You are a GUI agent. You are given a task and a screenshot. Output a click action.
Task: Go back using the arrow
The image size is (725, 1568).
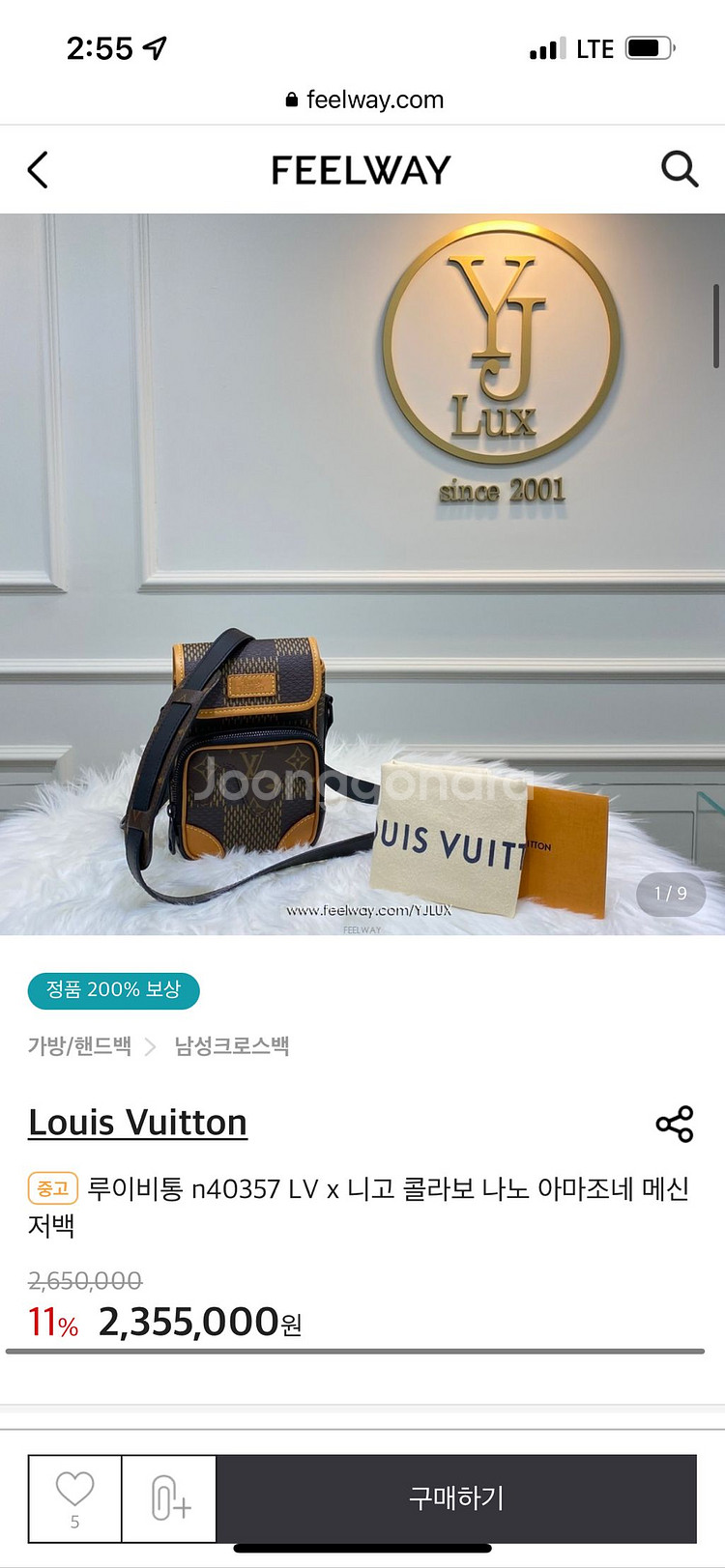38,170
